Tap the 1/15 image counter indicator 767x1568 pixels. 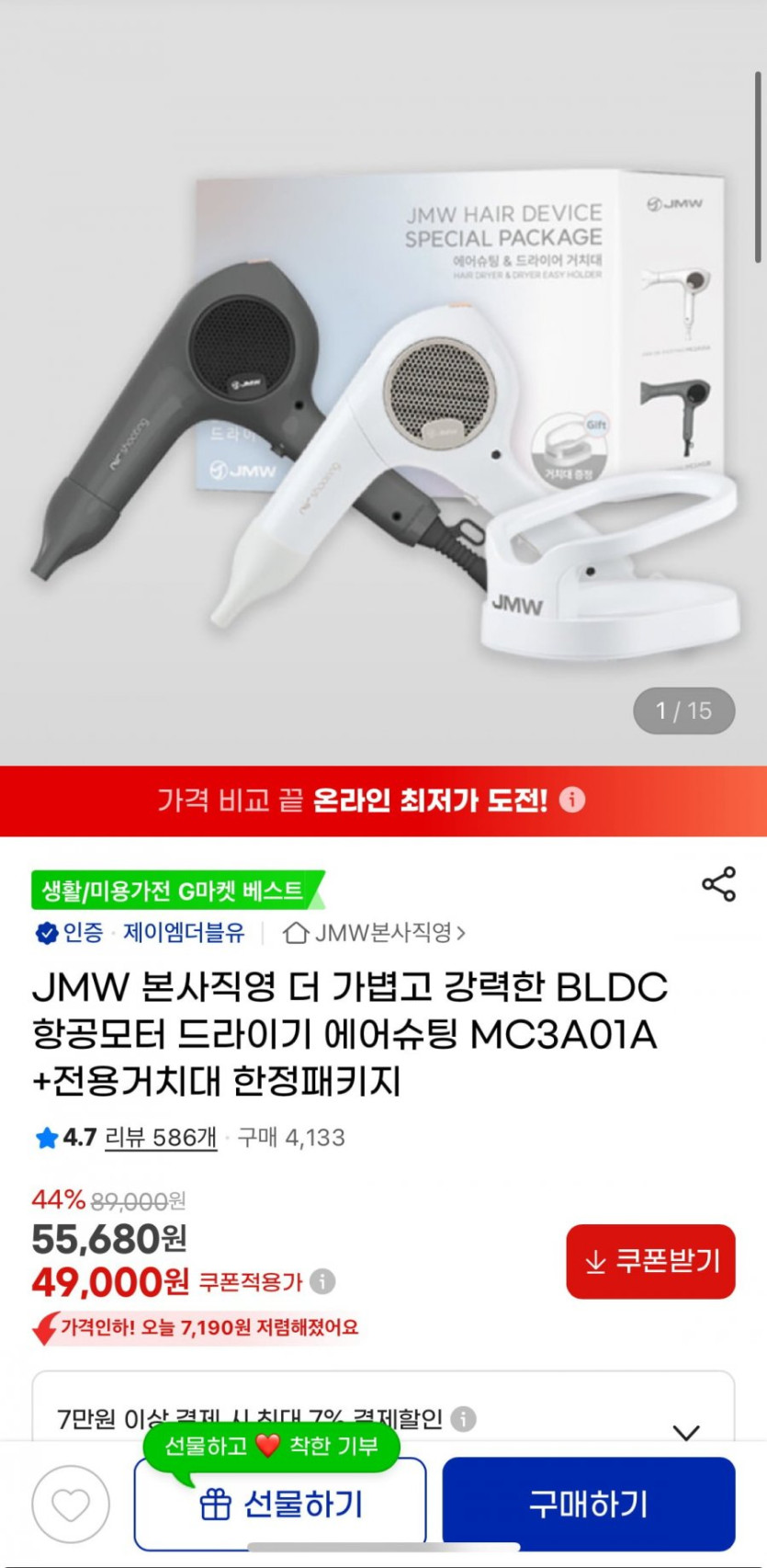pyautogui.click(x=684, y=710)
